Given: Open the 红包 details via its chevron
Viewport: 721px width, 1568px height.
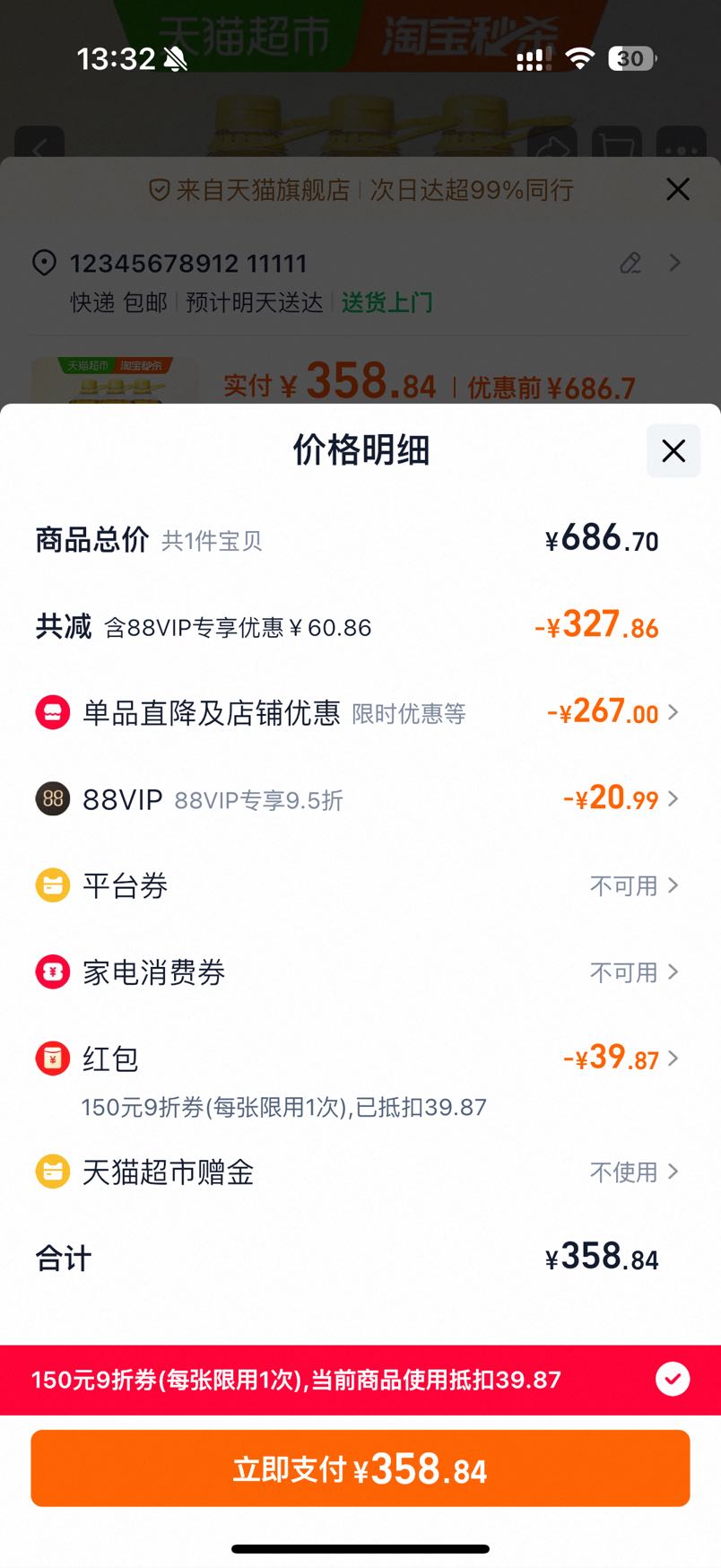Looking at the screenshot, I should tap(673, 1058).
